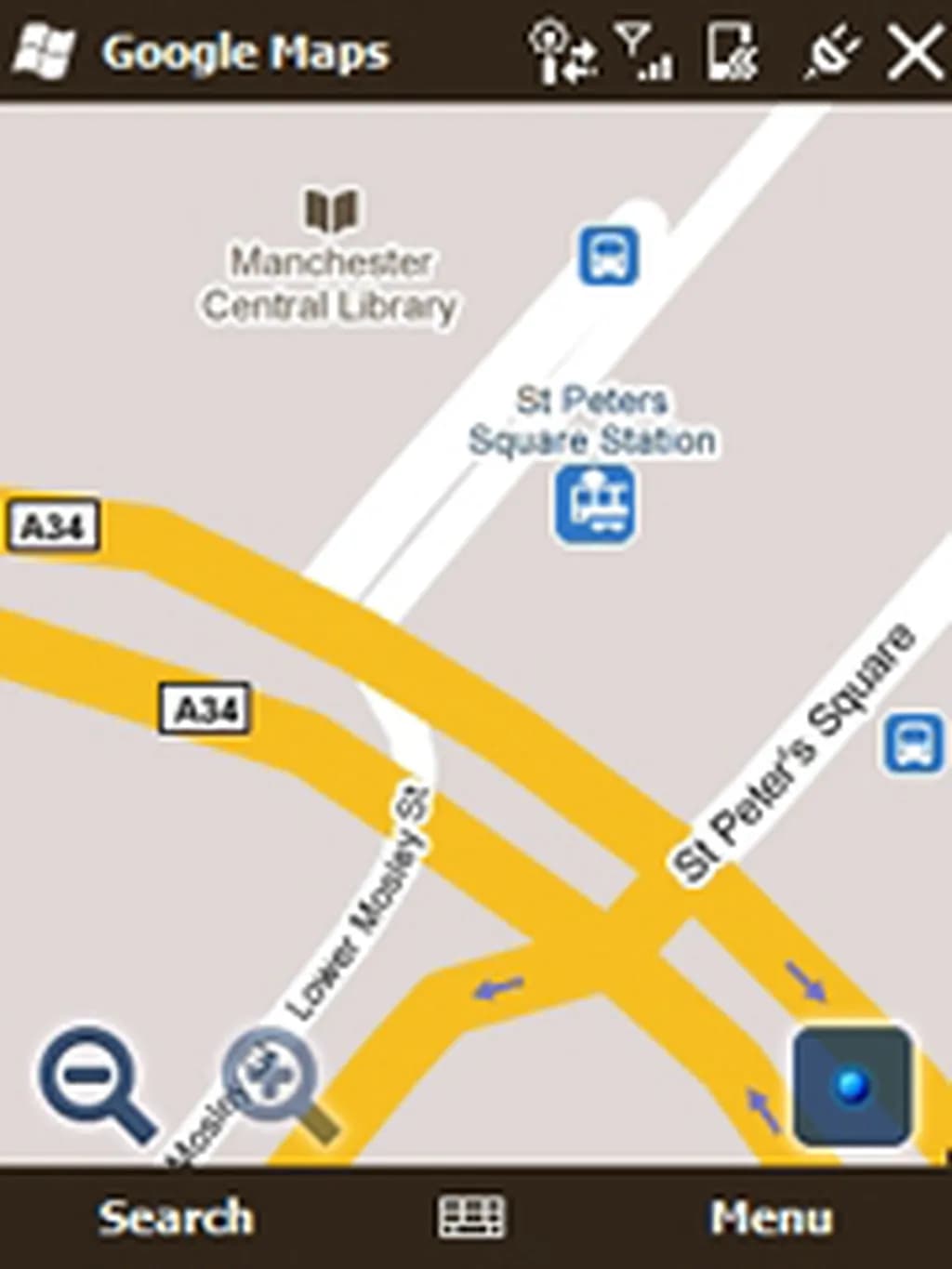Screen dimensions: 952x1269
Task: Open the Search softkey
Action: pos(175,1217)
